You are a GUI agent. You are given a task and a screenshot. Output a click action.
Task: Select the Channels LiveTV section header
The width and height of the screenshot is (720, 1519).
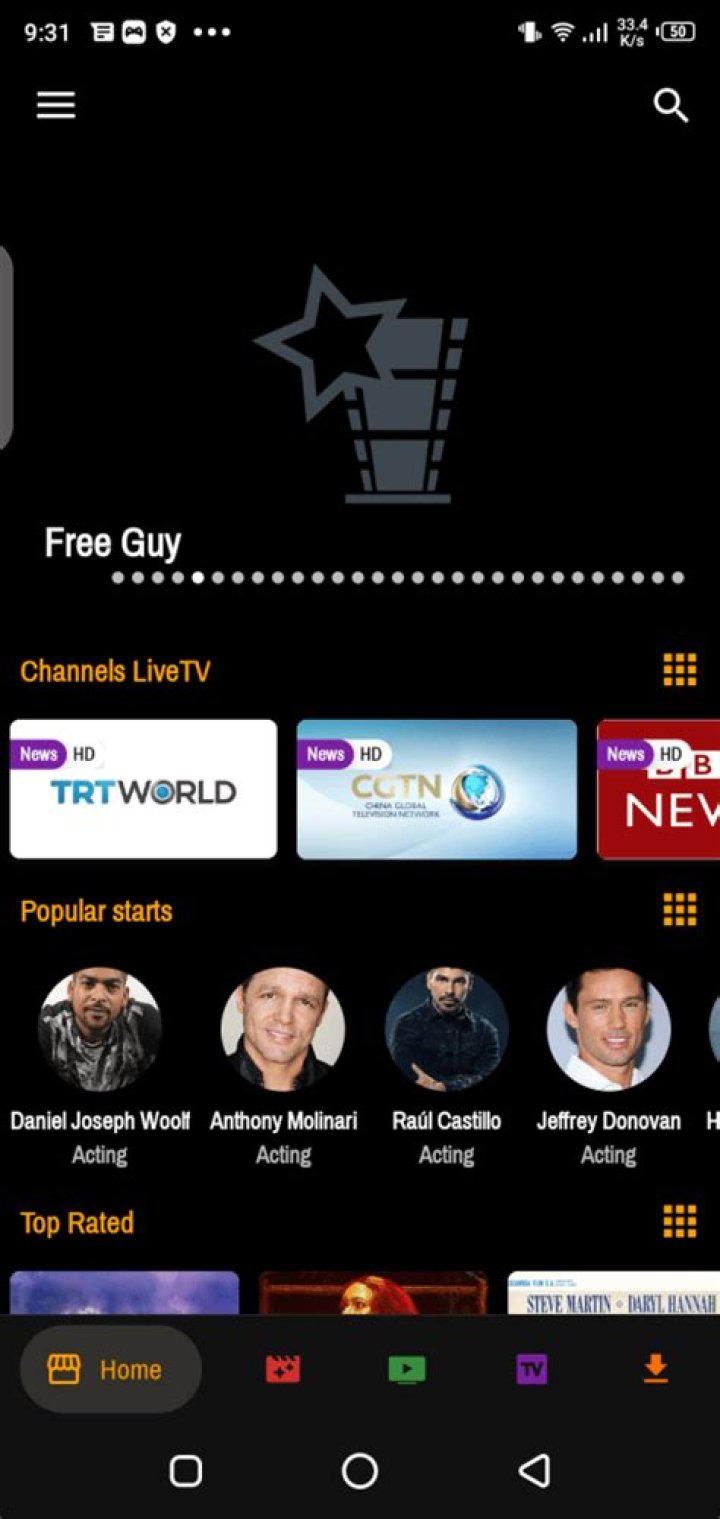[x=114, y=670]
